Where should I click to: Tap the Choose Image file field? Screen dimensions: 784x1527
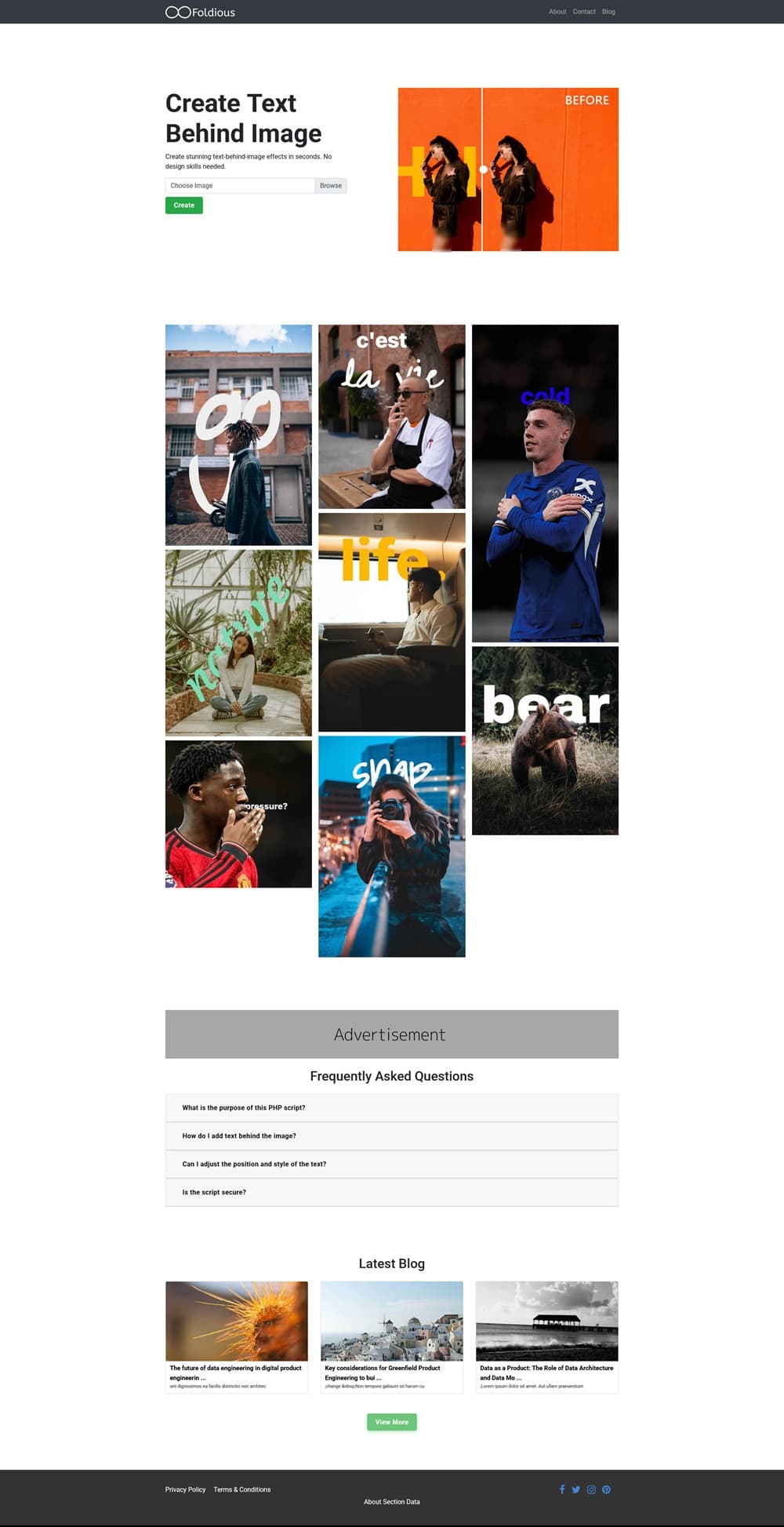click(x=240, y=186)
